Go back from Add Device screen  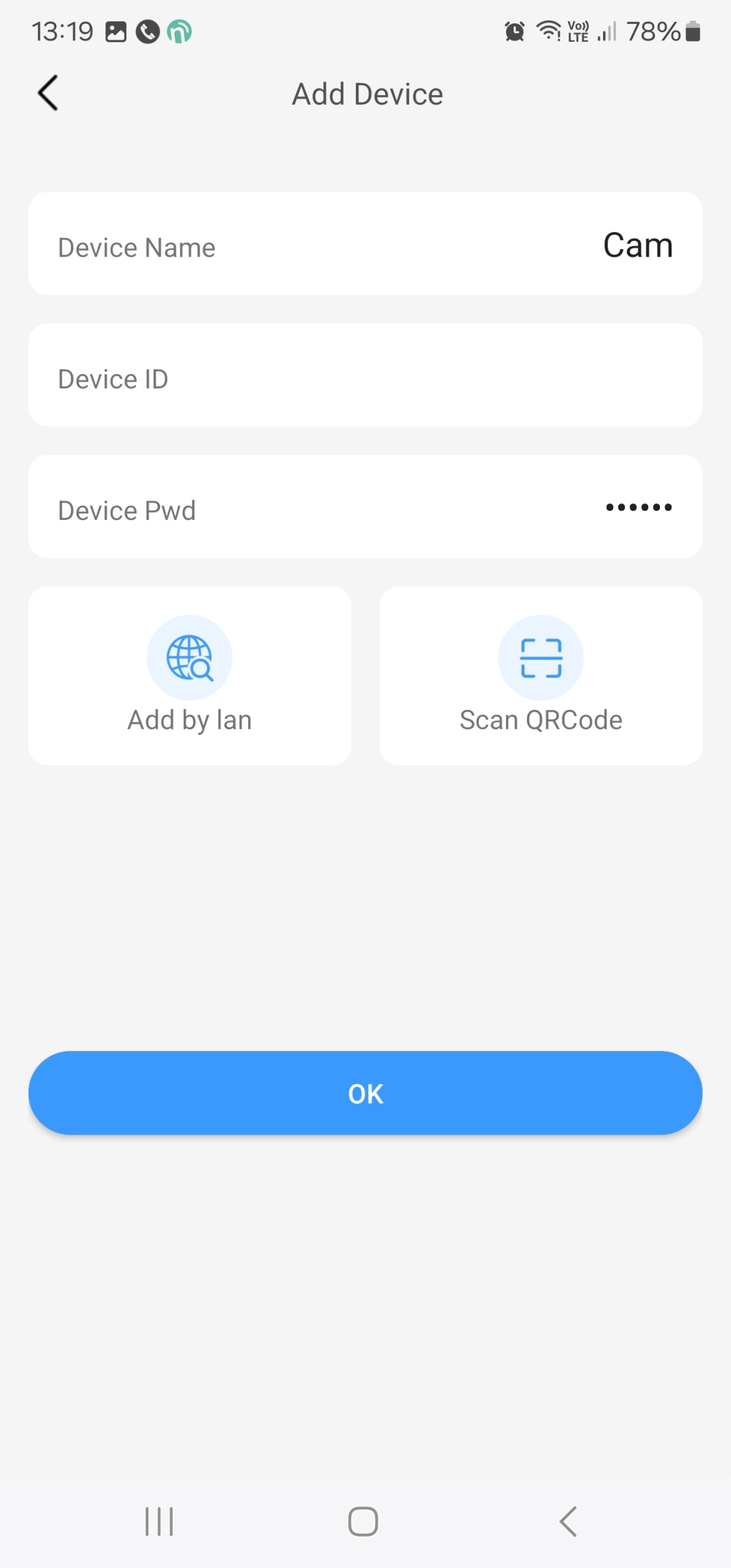pyautogui.click(x=48, y=93)
